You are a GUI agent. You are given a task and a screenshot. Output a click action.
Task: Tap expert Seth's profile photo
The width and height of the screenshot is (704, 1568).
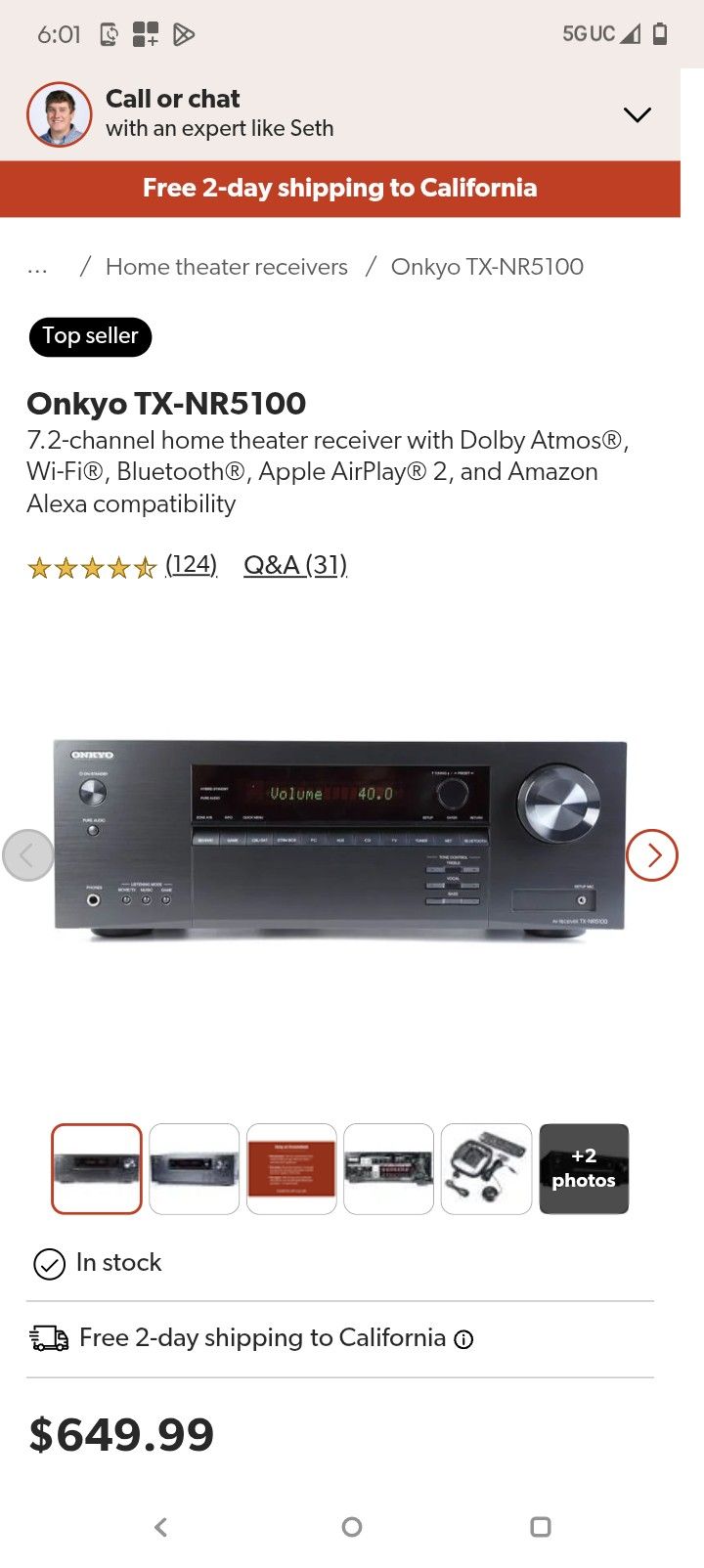point(58,113)
